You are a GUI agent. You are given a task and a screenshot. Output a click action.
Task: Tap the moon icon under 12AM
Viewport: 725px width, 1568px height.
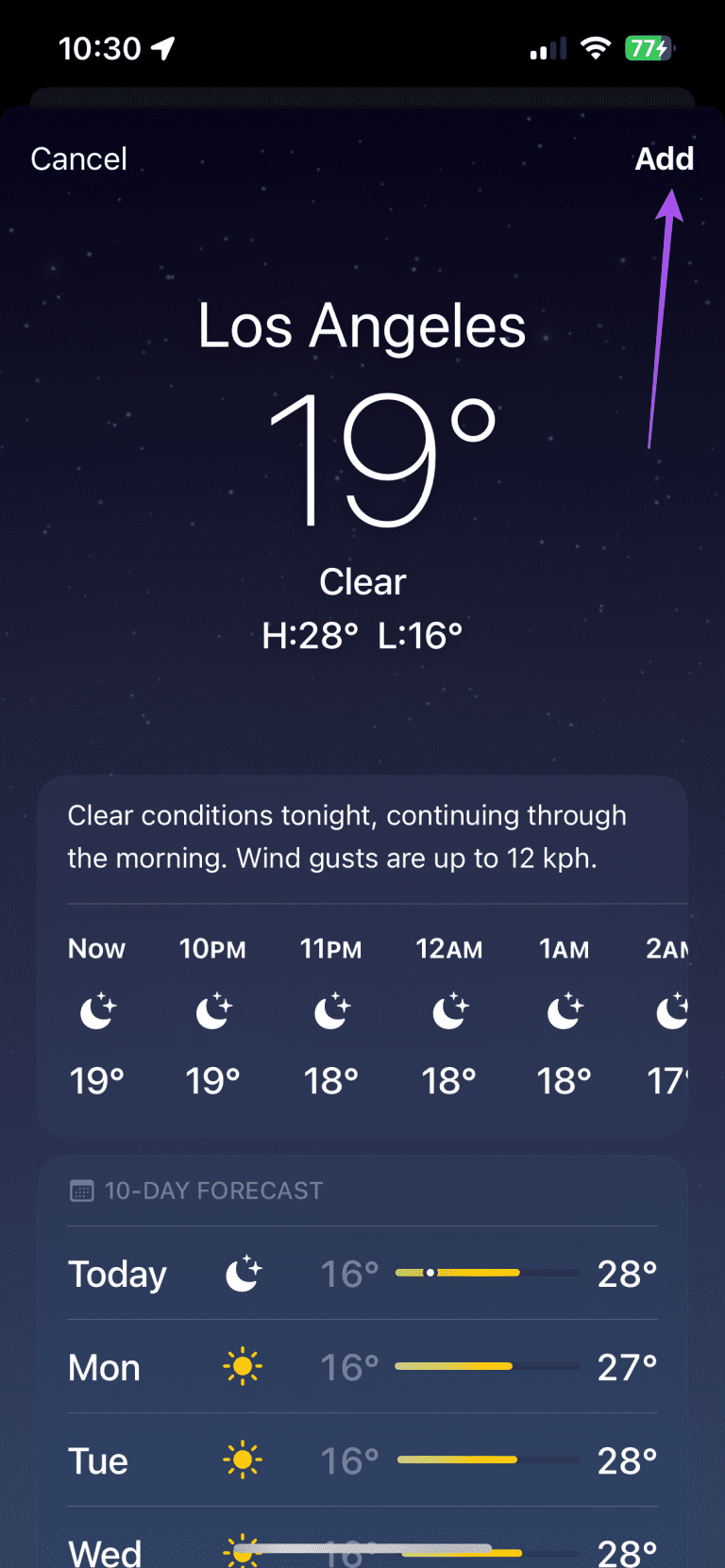tap(448, 1010)
